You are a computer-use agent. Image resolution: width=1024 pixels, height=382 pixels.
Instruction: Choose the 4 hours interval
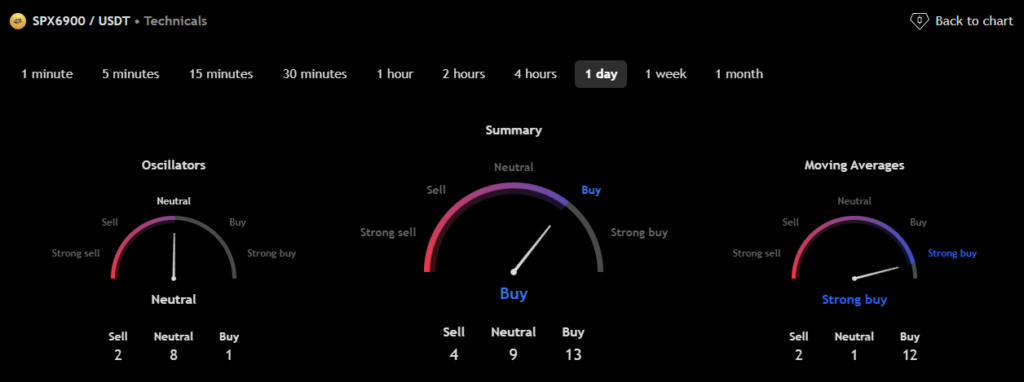pos(536,74)
